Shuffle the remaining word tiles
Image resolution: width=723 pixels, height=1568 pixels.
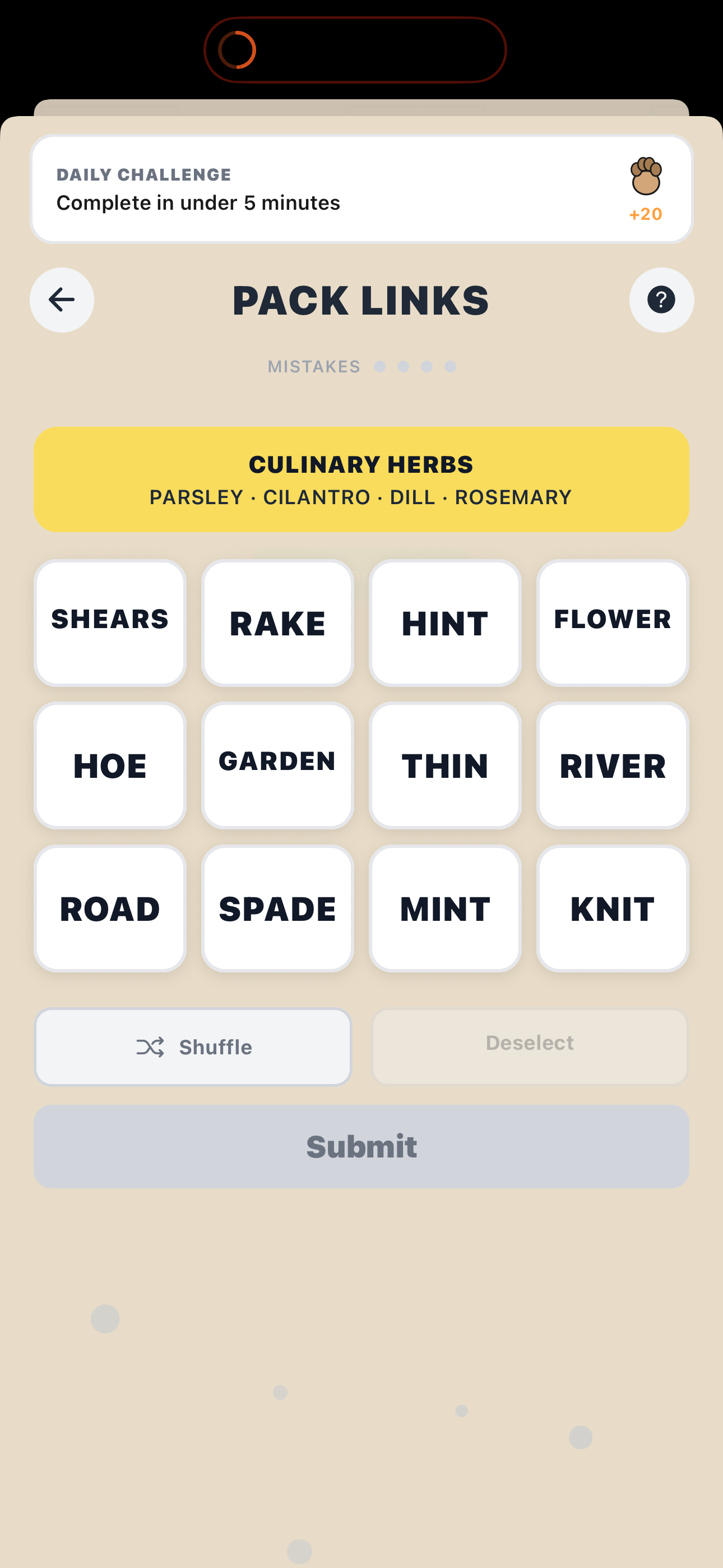(x=193, y=1046)
